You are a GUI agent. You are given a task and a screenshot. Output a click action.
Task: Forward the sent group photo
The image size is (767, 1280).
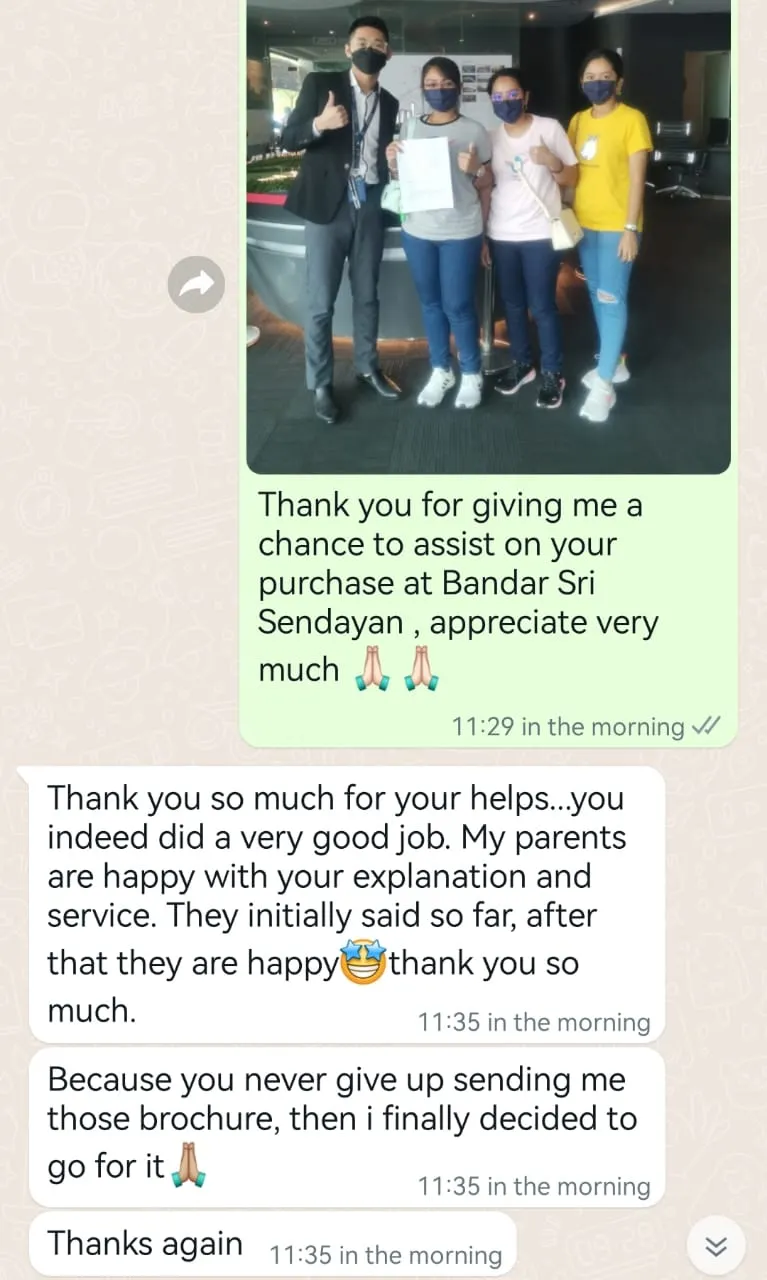pos(196,285)
